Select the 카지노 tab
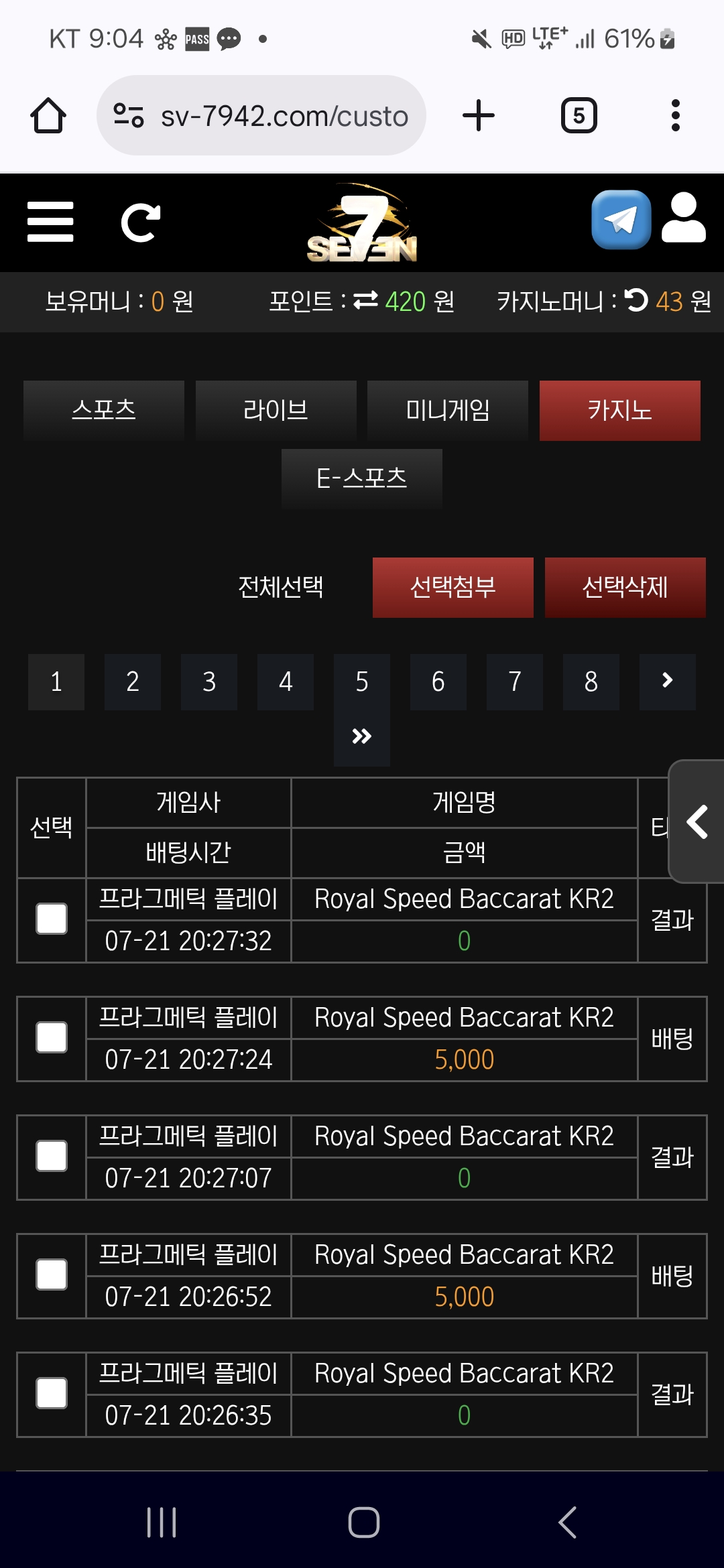Image resolution: width=724 pixels, height=1568 pixels. (x=619, y=410)
